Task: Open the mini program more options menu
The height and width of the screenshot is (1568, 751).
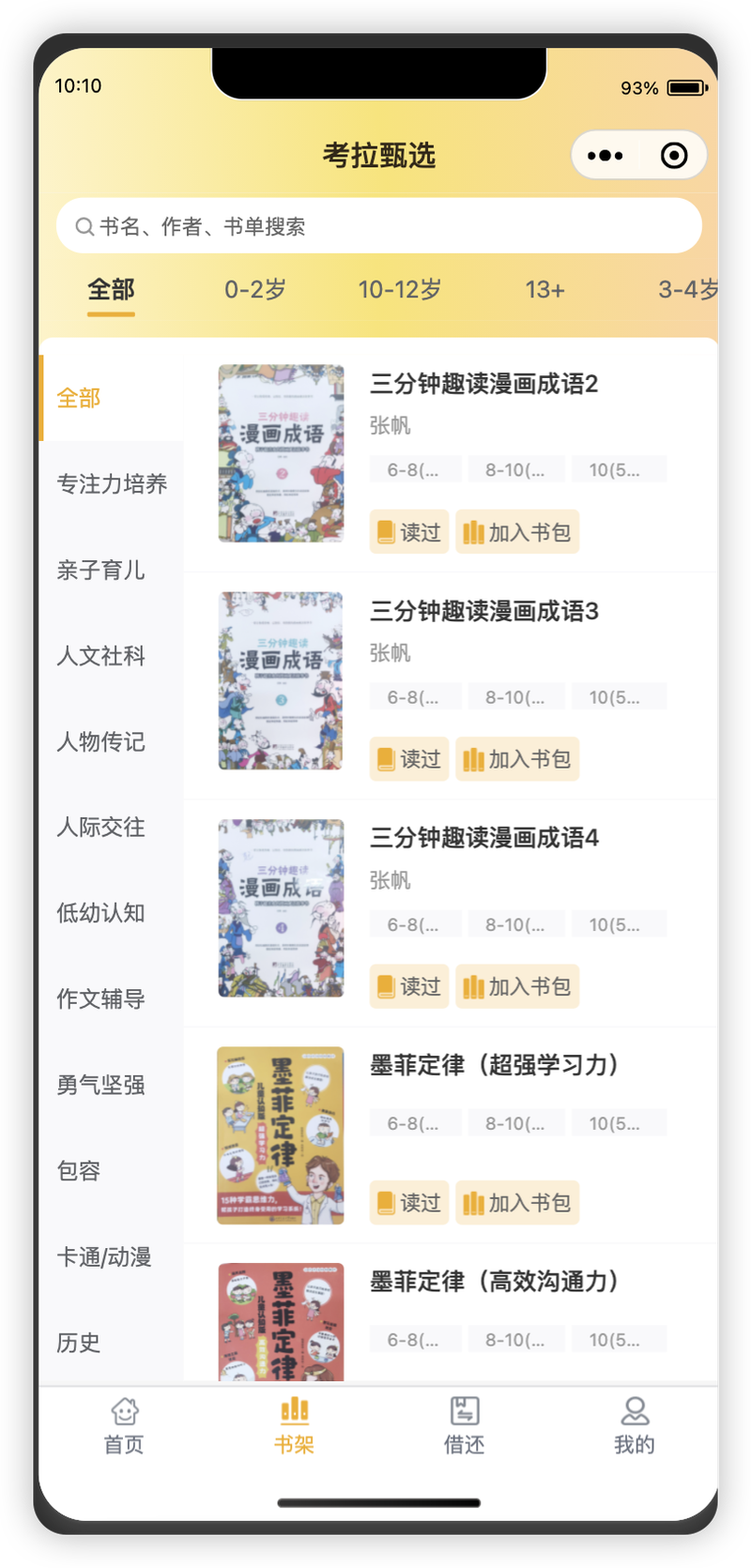Action: pos(605,156)
